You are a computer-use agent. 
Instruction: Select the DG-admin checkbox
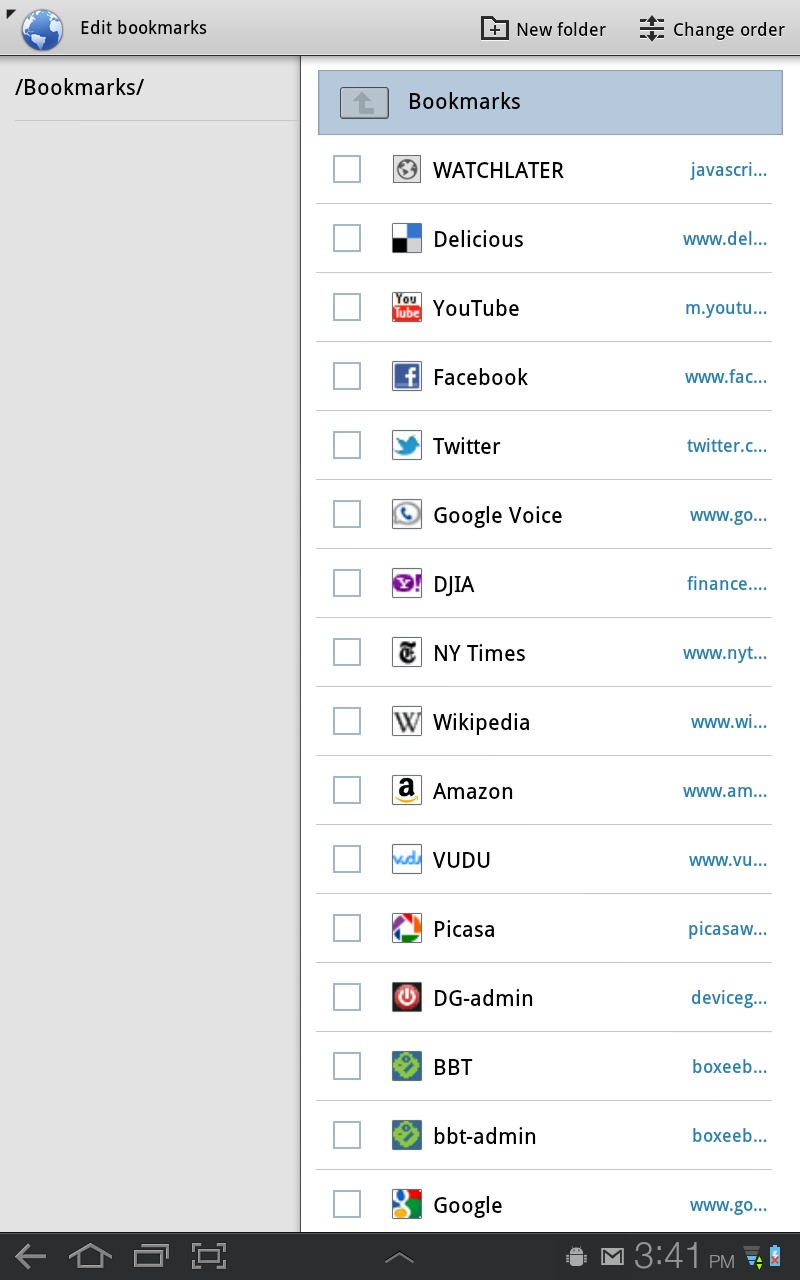coord(347,997)
